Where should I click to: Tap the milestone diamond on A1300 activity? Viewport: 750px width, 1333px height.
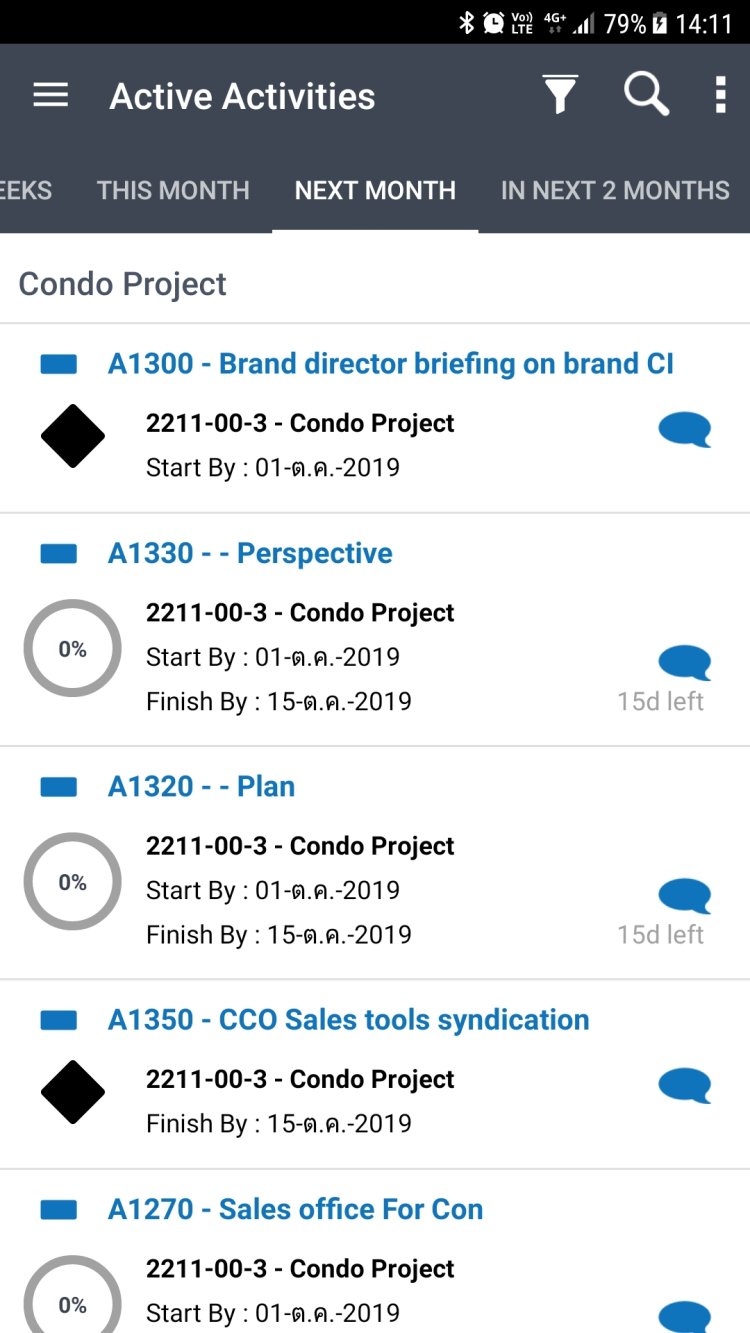click(x=72, y=435)
